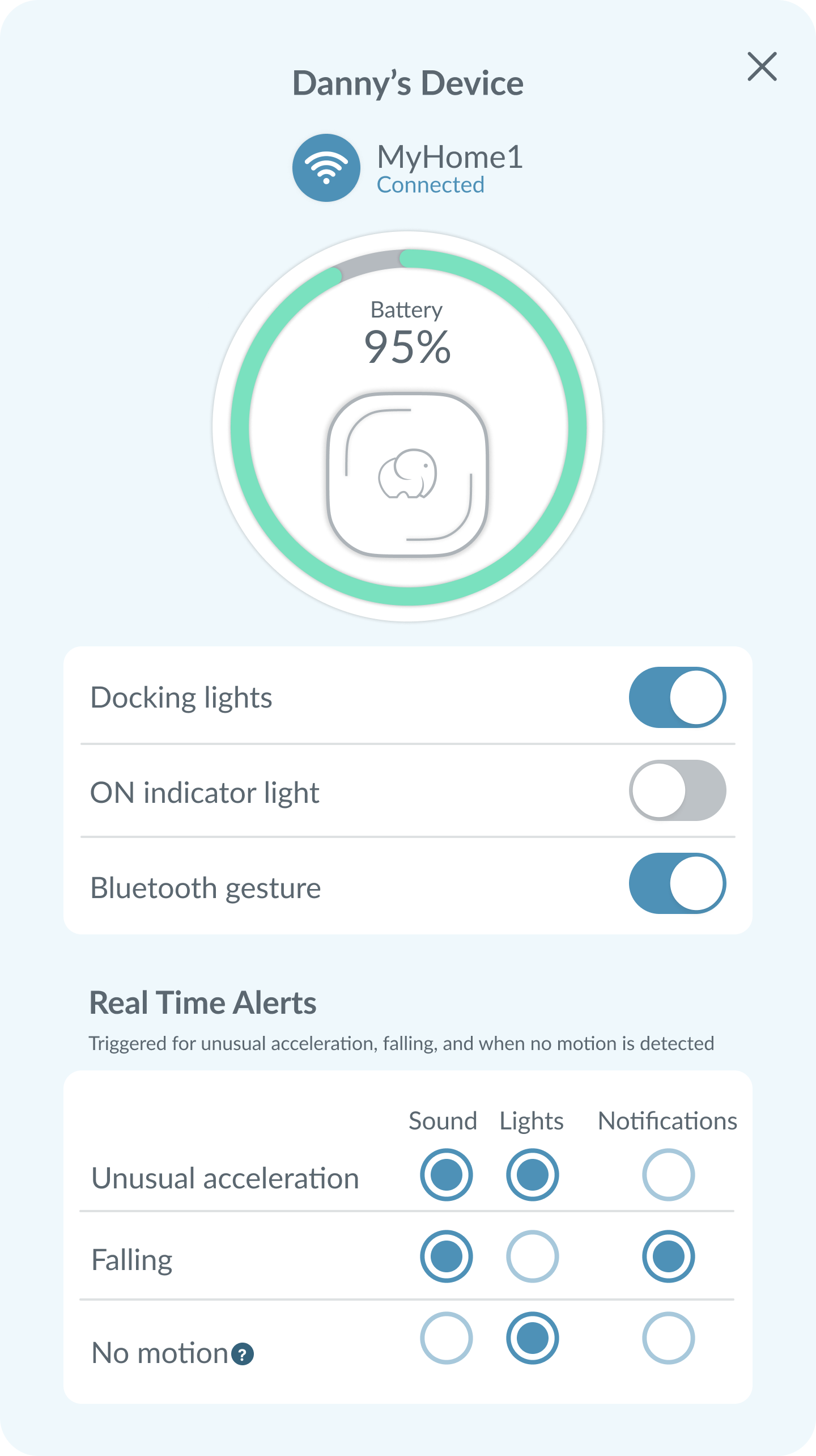Turn off Sound alert for Falling

tap(447, 1256)
